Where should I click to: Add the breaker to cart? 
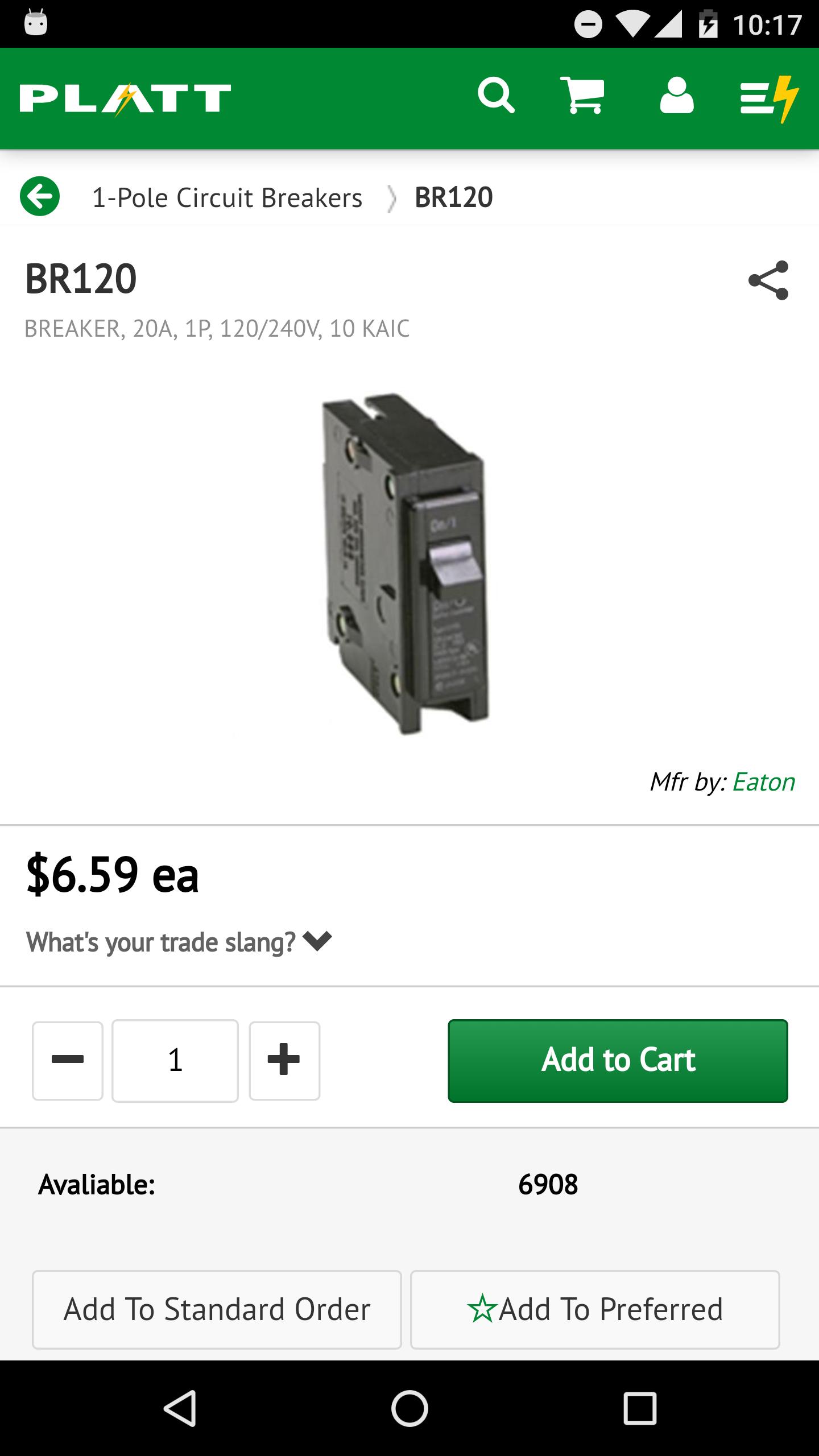click(x=618, y=1060)
